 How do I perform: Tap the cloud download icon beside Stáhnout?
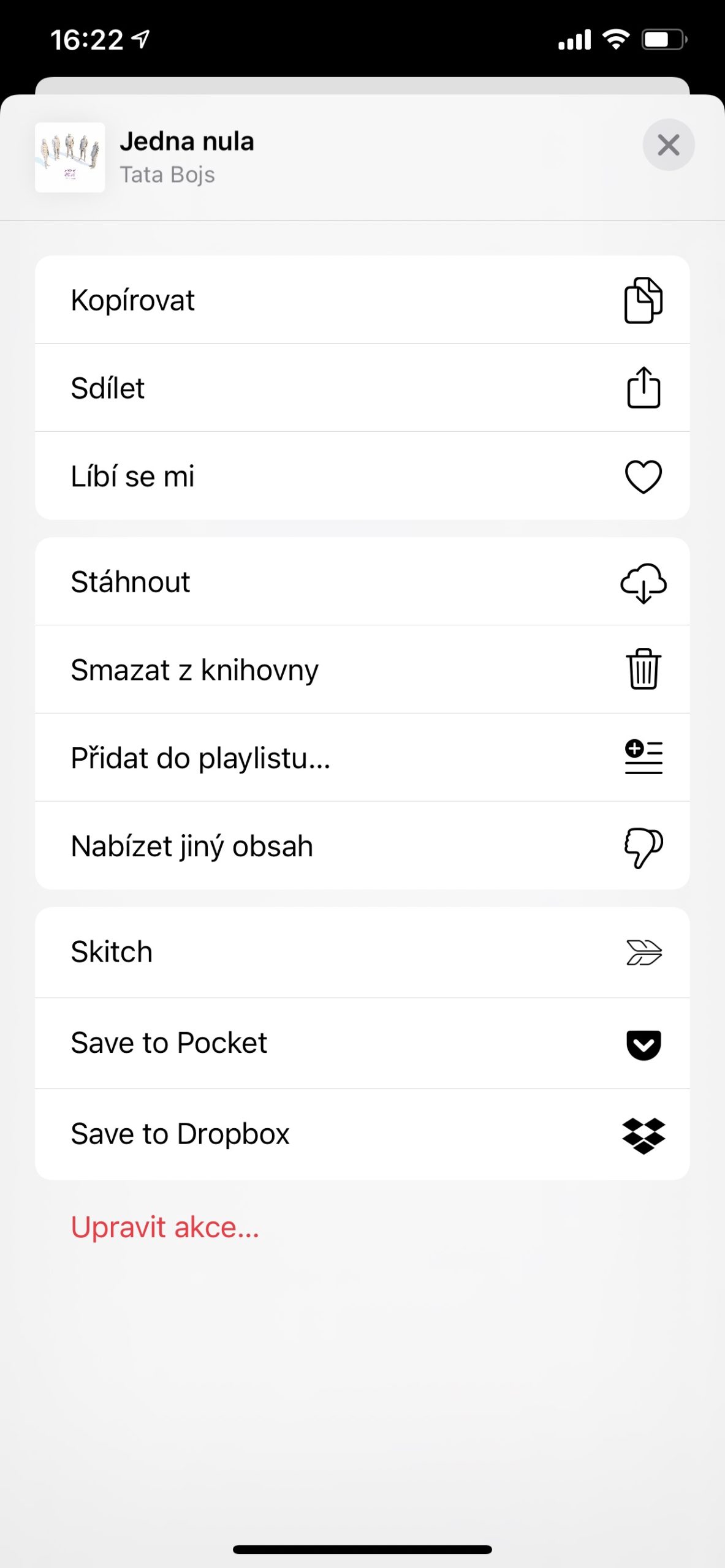point(642,582)
